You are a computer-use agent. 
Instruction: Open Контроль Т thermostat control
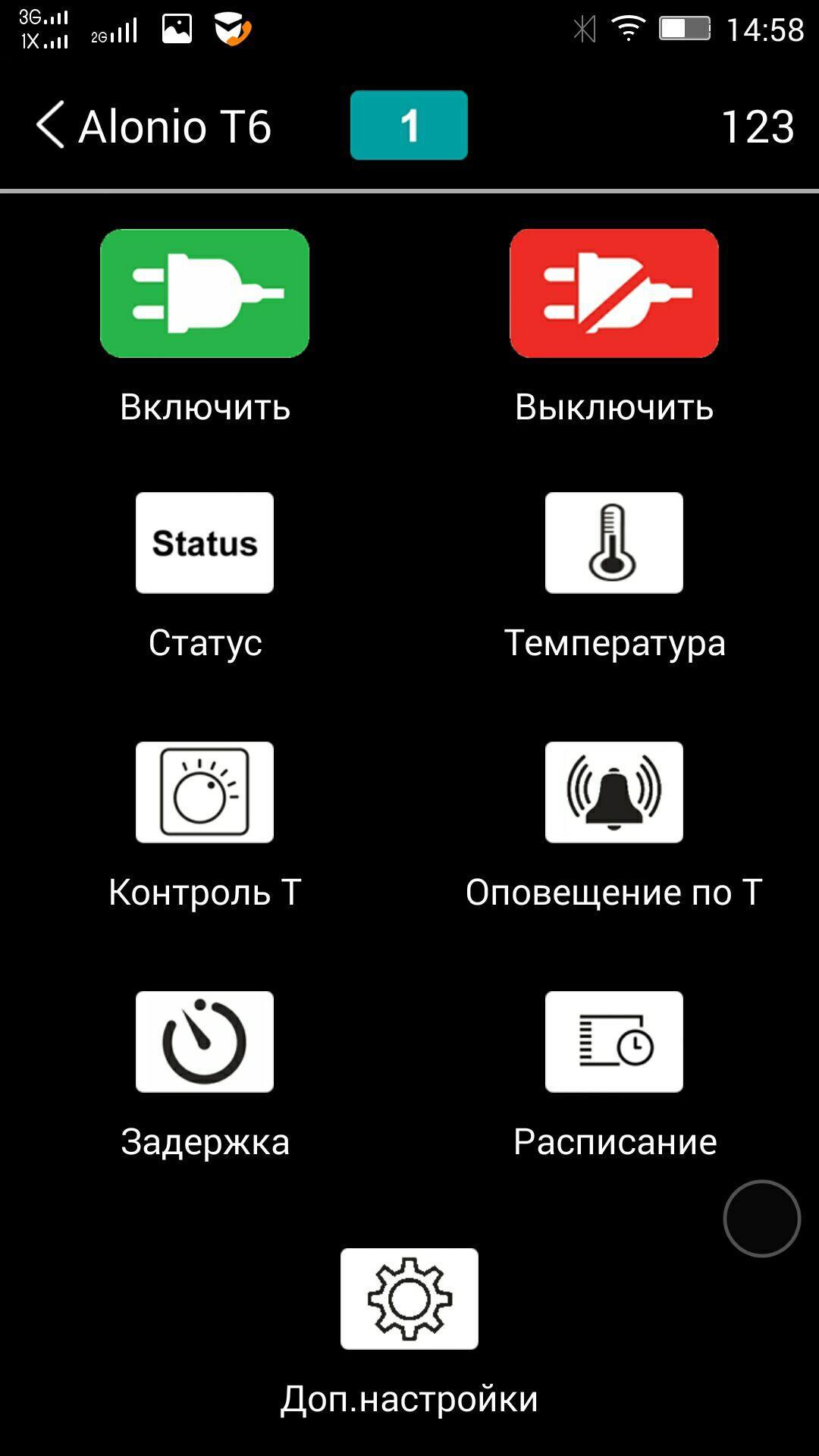[205, 792]
